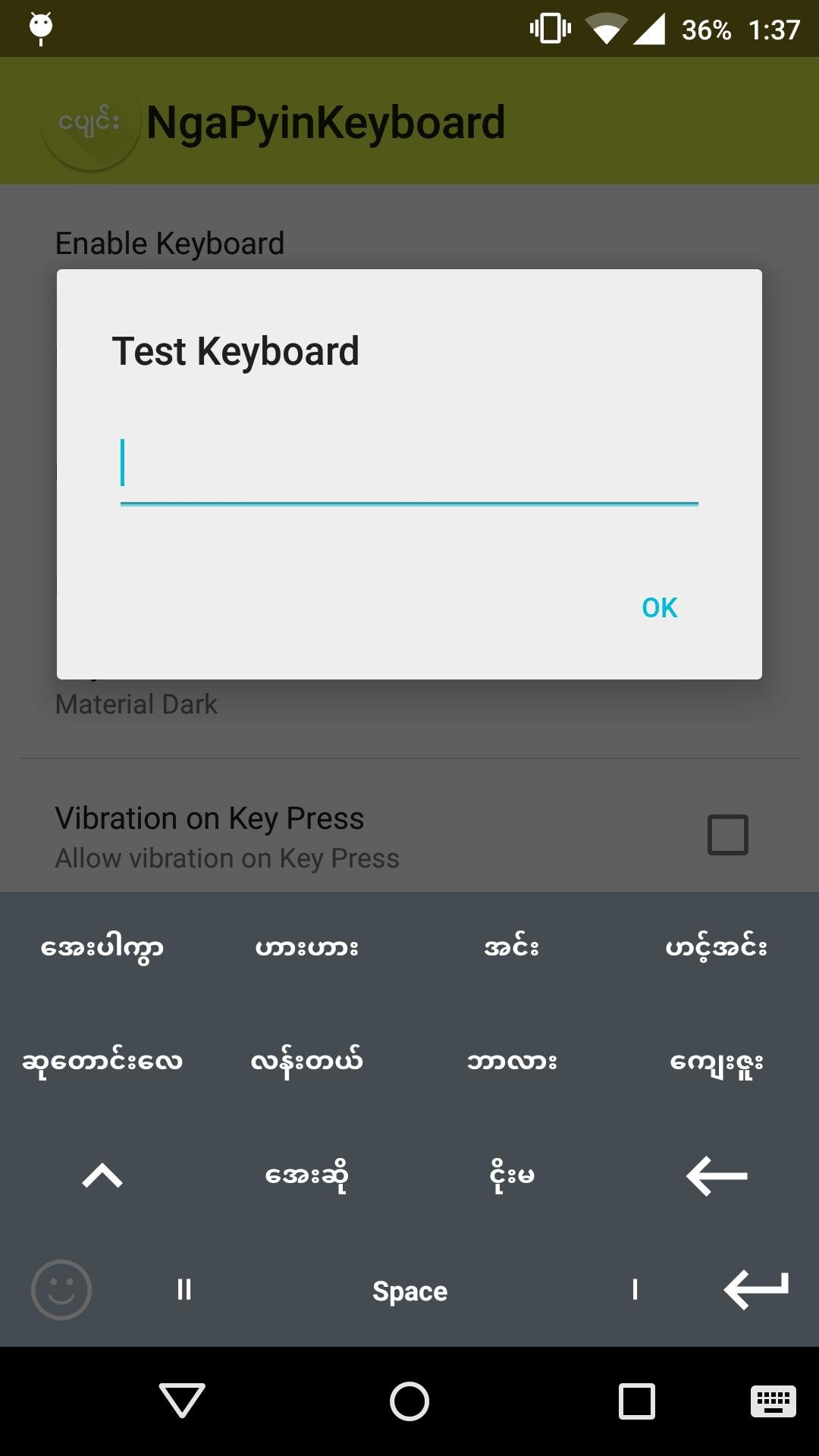This screenshot has width=819, height=1456.
Task: Tap OK in the Test Keyboard dialog
Action: (x=659, y=607)
